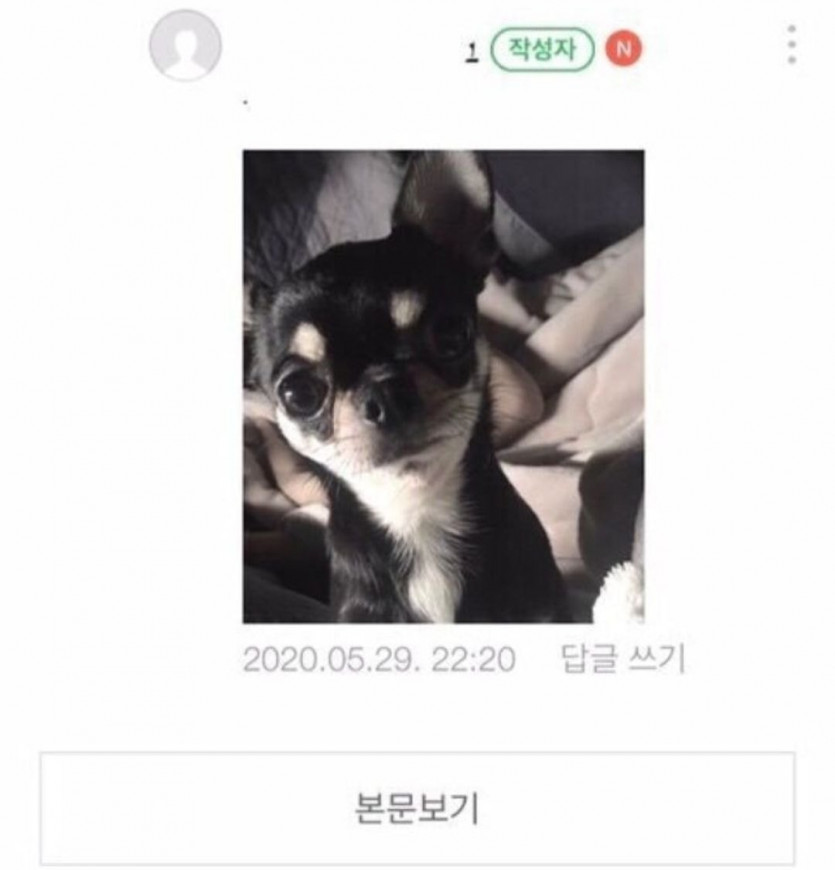Open the three-dot overflow menu
The image size is (835, 870).
(791, 45)
